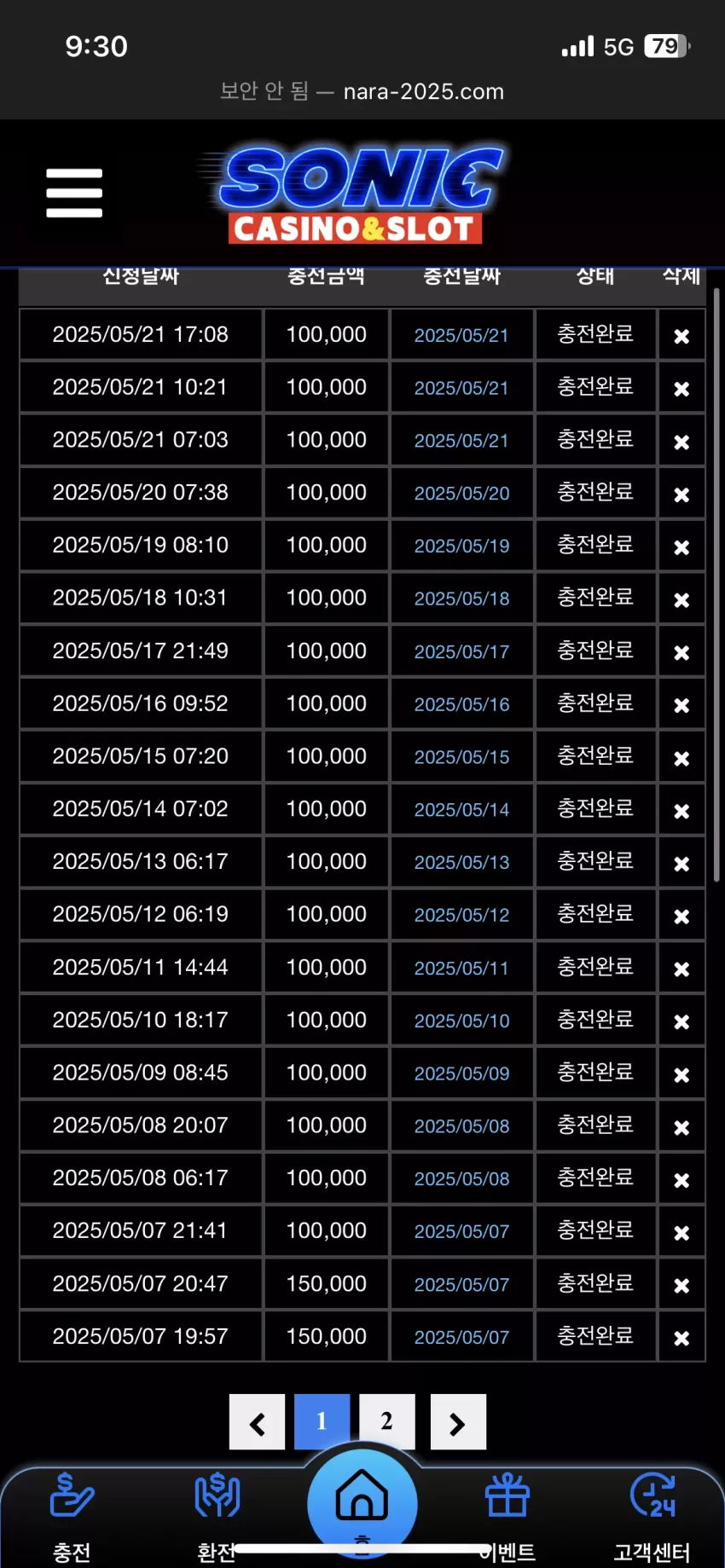Open the 고객센터 support tab

[652, 1516]
